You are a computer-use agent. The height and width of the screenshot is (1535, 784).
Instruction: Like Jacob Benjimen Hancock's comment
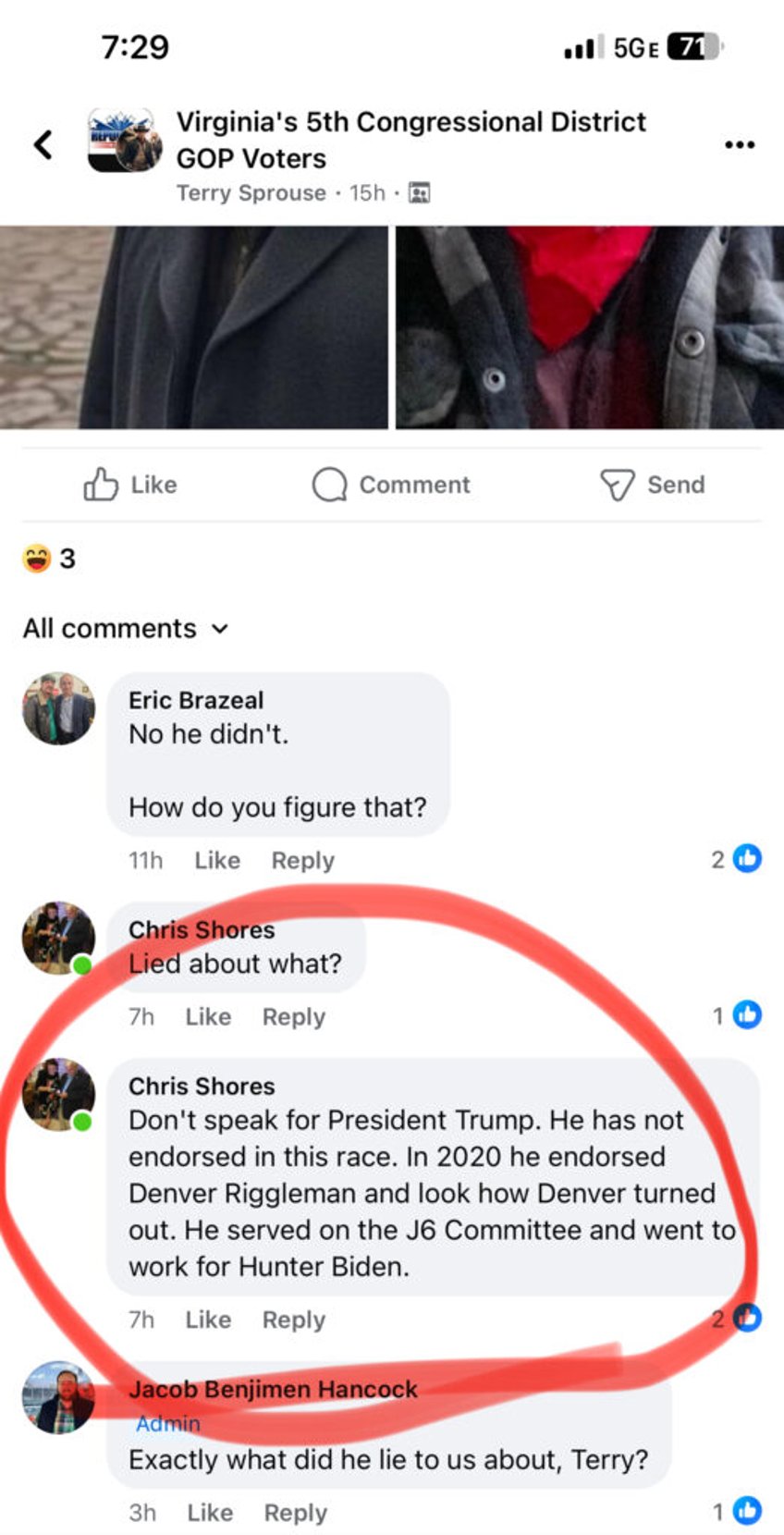[x=210, y=1513]
